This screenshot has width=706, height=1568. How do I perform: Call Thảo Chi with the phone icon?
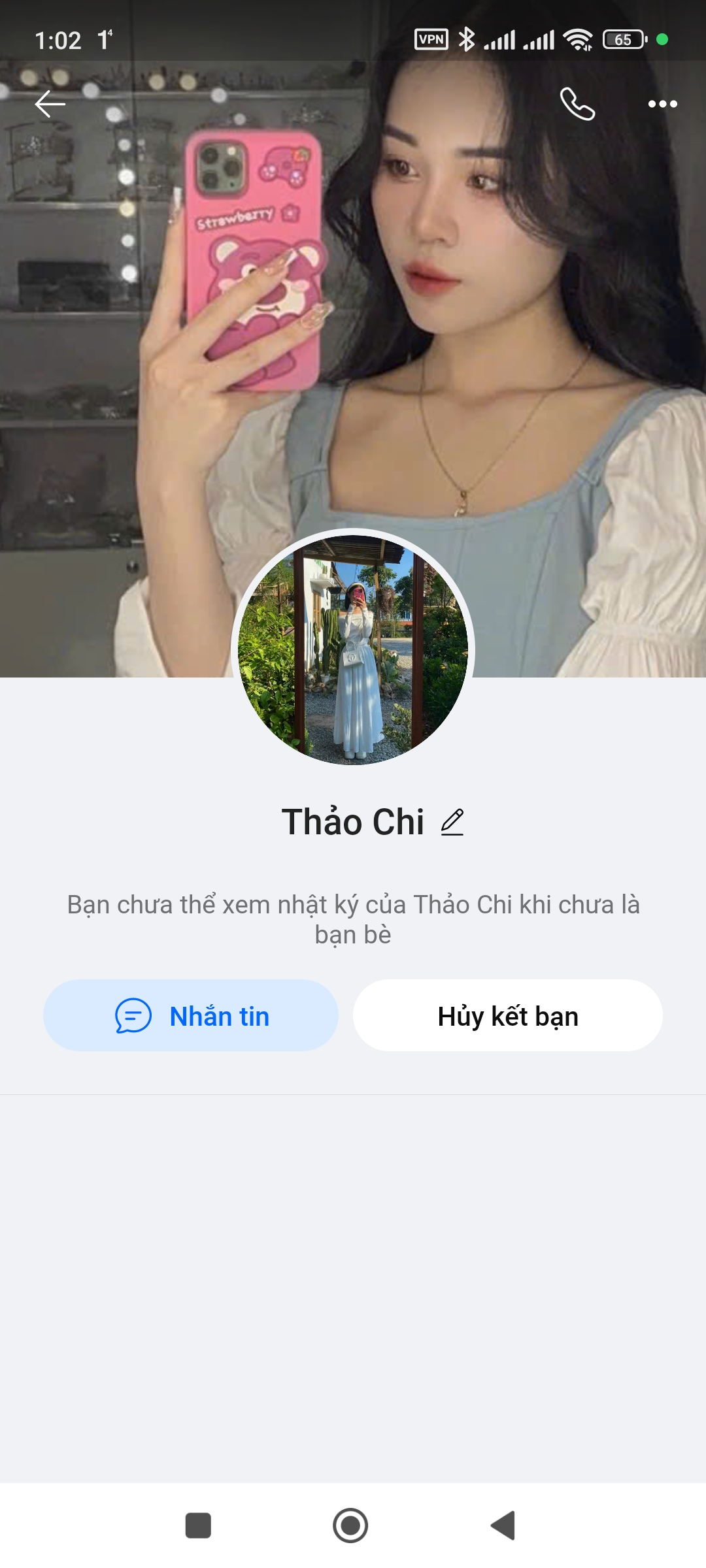click(x=577, y=104)
